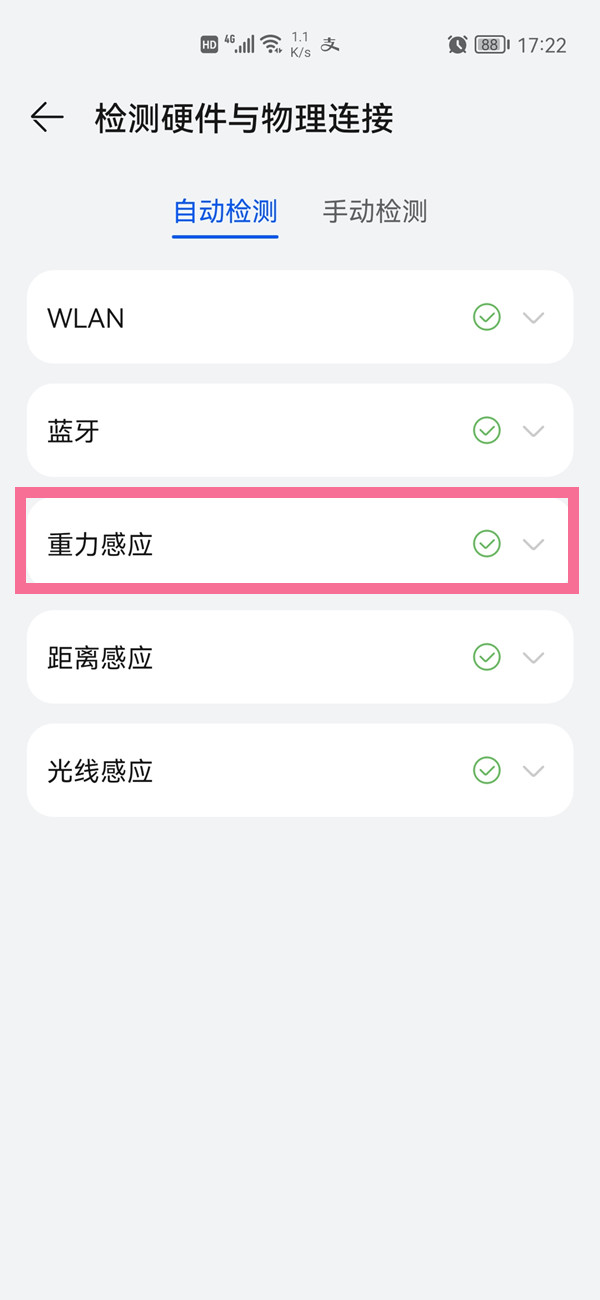Expand the 距离感应 detection result
600x1300 pixels.
pyautogui.click(x=534, y=657)
